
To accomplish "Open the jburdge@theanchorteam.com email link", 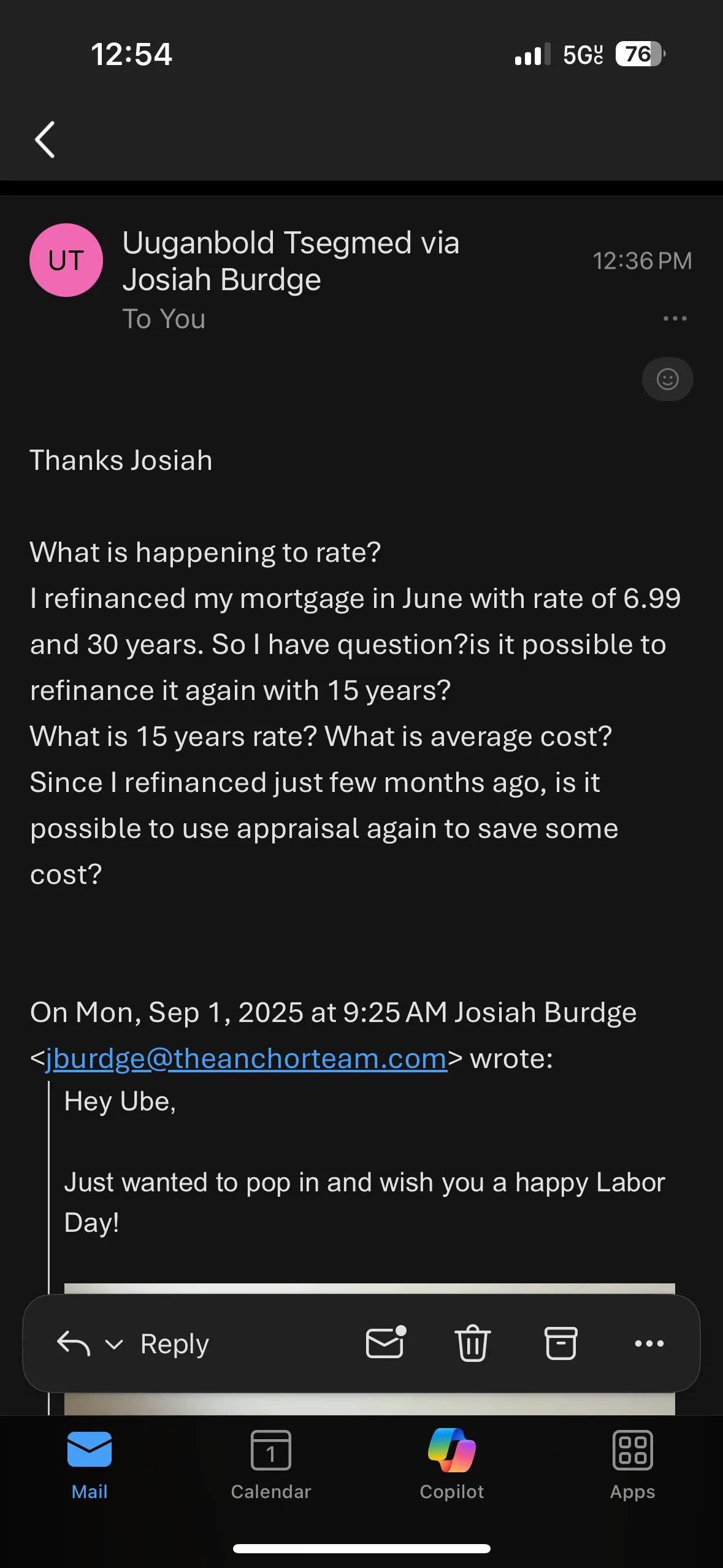I will (247, 1059).
